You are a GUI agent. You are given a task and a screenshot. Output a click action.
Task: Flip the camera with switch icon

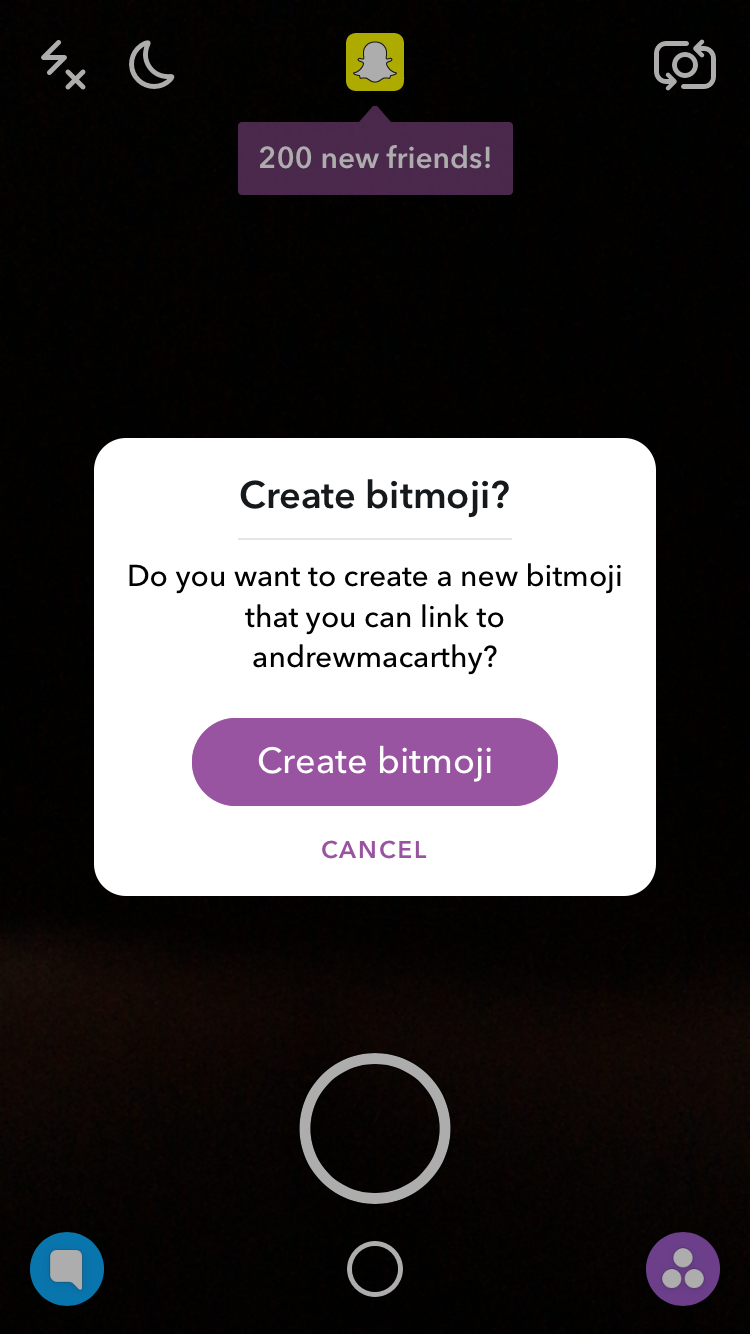click(685, 65)
